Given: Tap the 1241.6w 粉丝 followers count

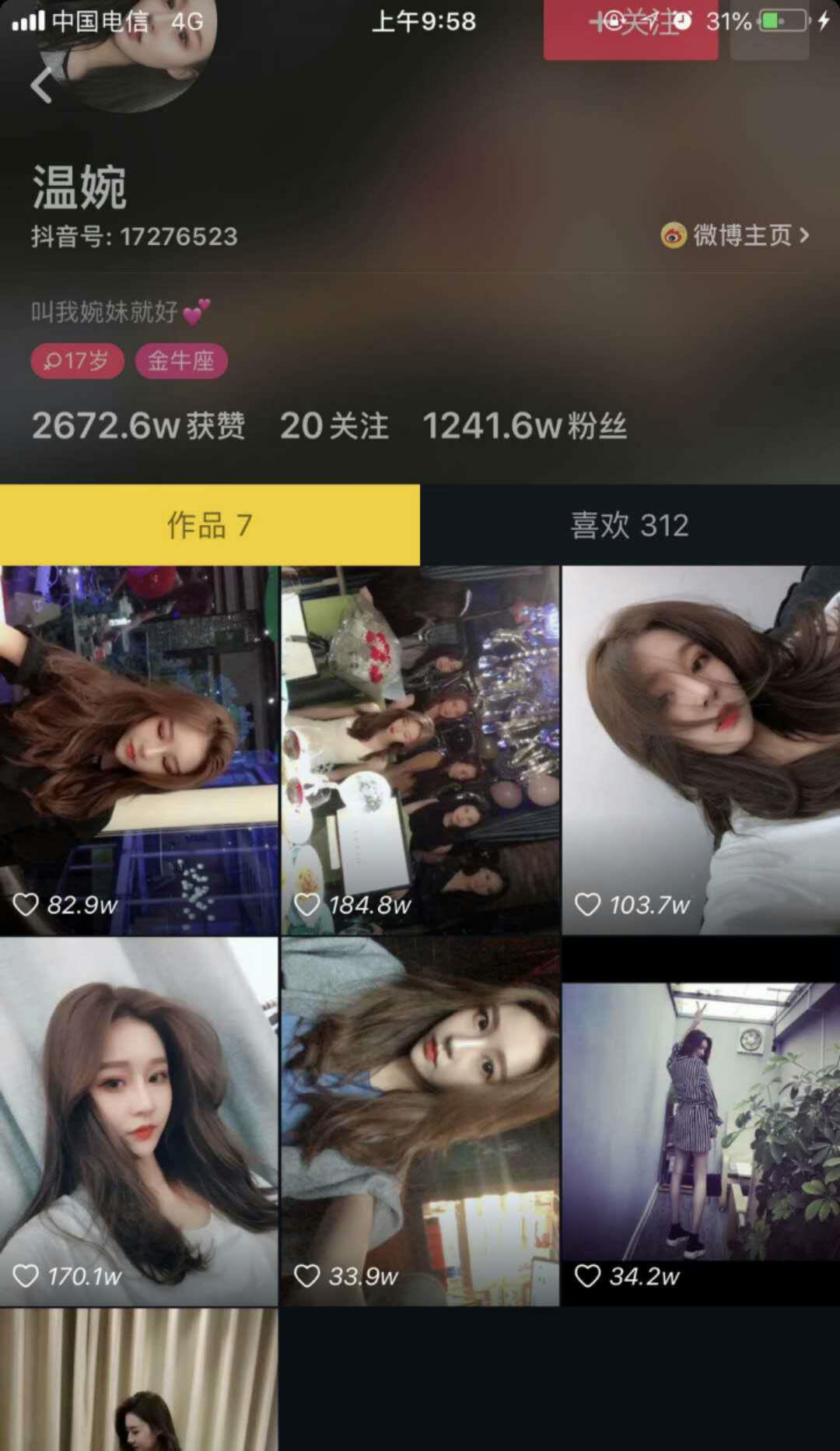Looking at the screenshot, I should pyautogui.click(x=525, y=426).
